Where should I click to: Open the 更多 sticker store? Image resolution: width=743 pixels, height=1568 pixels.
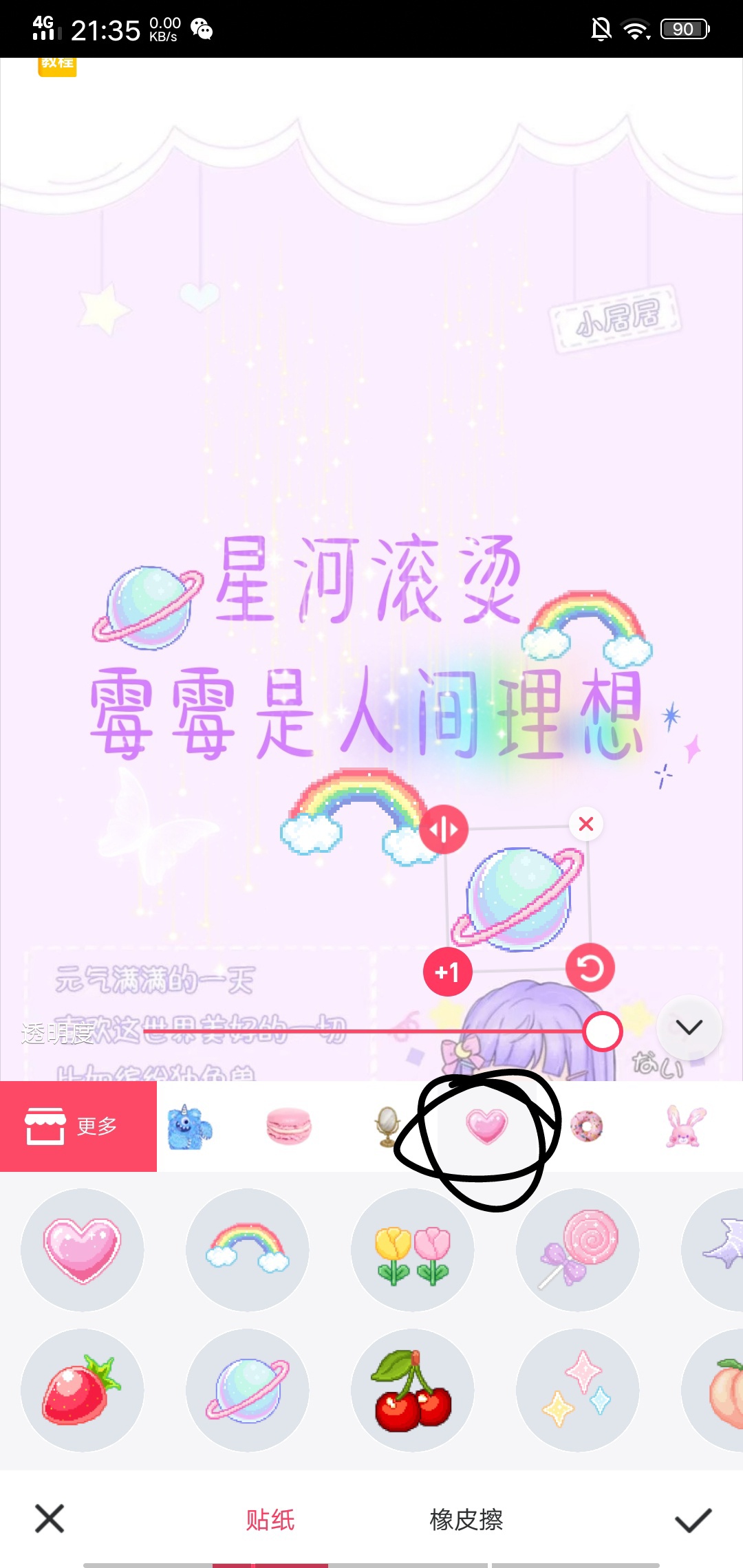[78, 1126]
